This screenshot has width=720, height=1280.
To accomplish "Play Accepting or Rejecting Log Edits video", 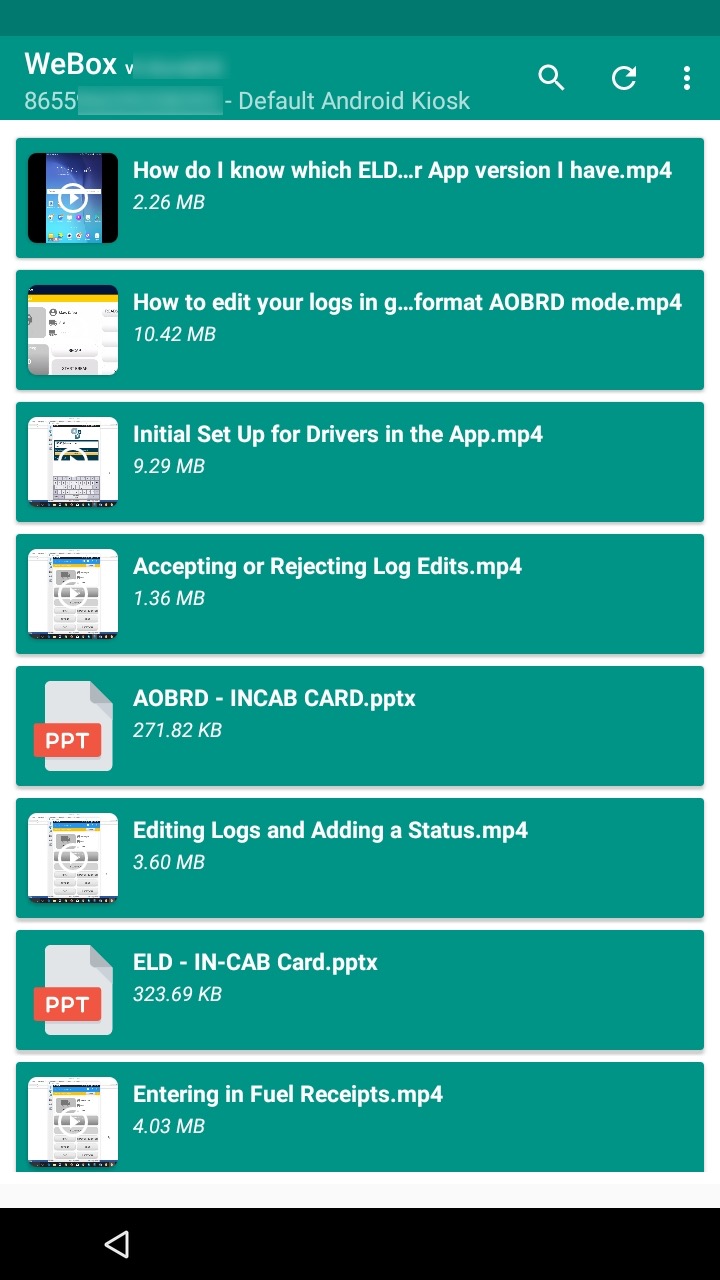I will click(x=360, y=594).
